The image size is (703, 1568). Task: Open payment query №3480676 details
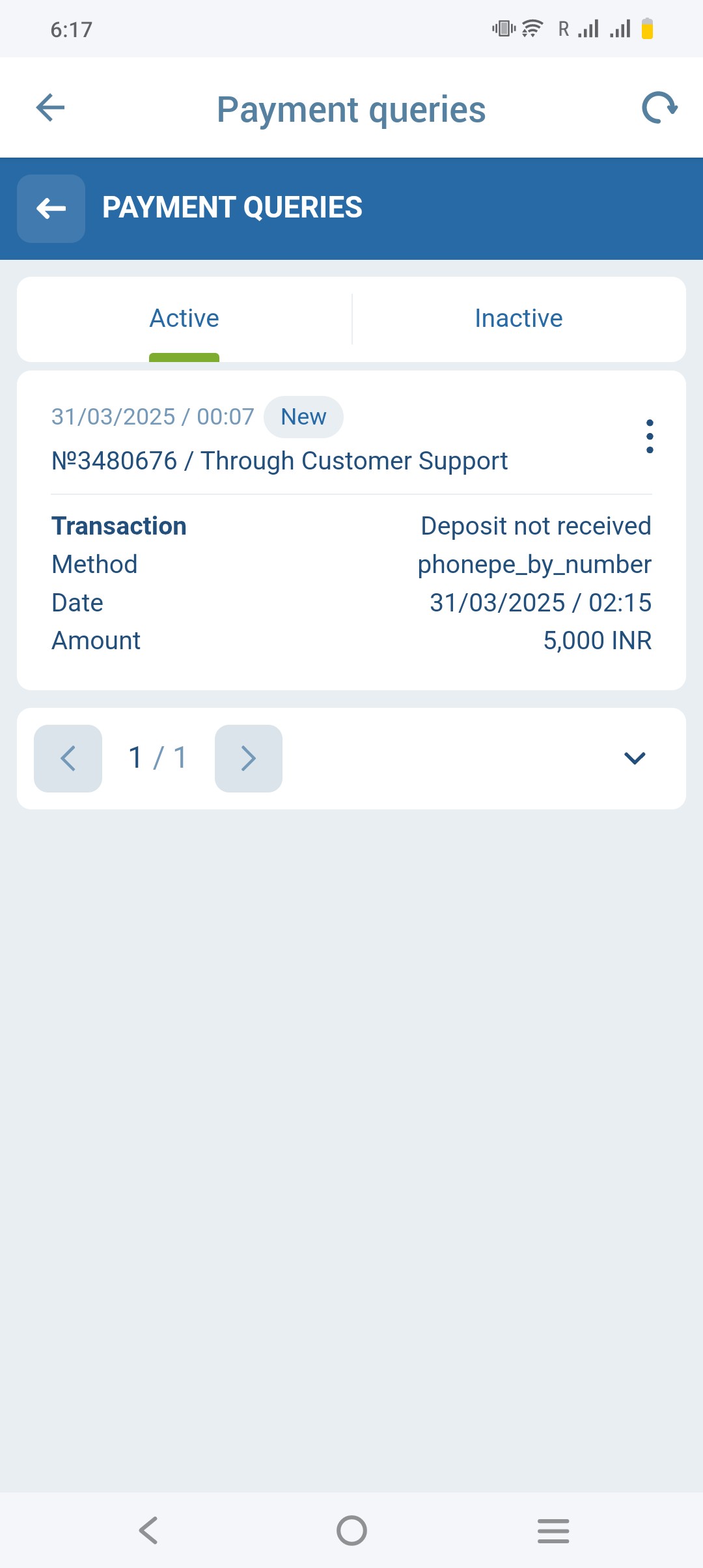pyautogui.click(x=279, y=461)
